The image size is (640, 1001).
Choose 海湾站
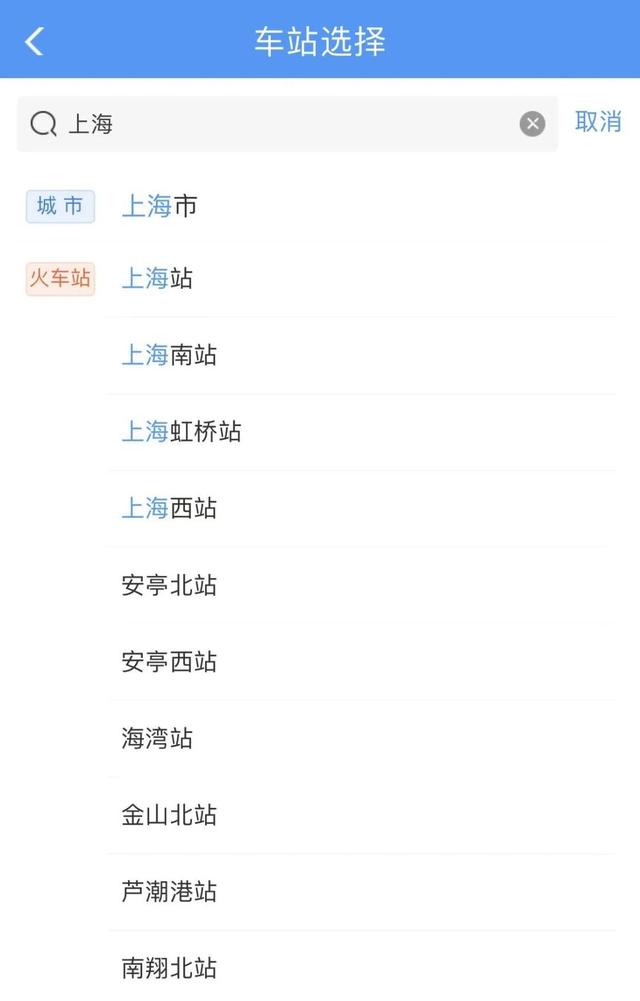(157, 739)
